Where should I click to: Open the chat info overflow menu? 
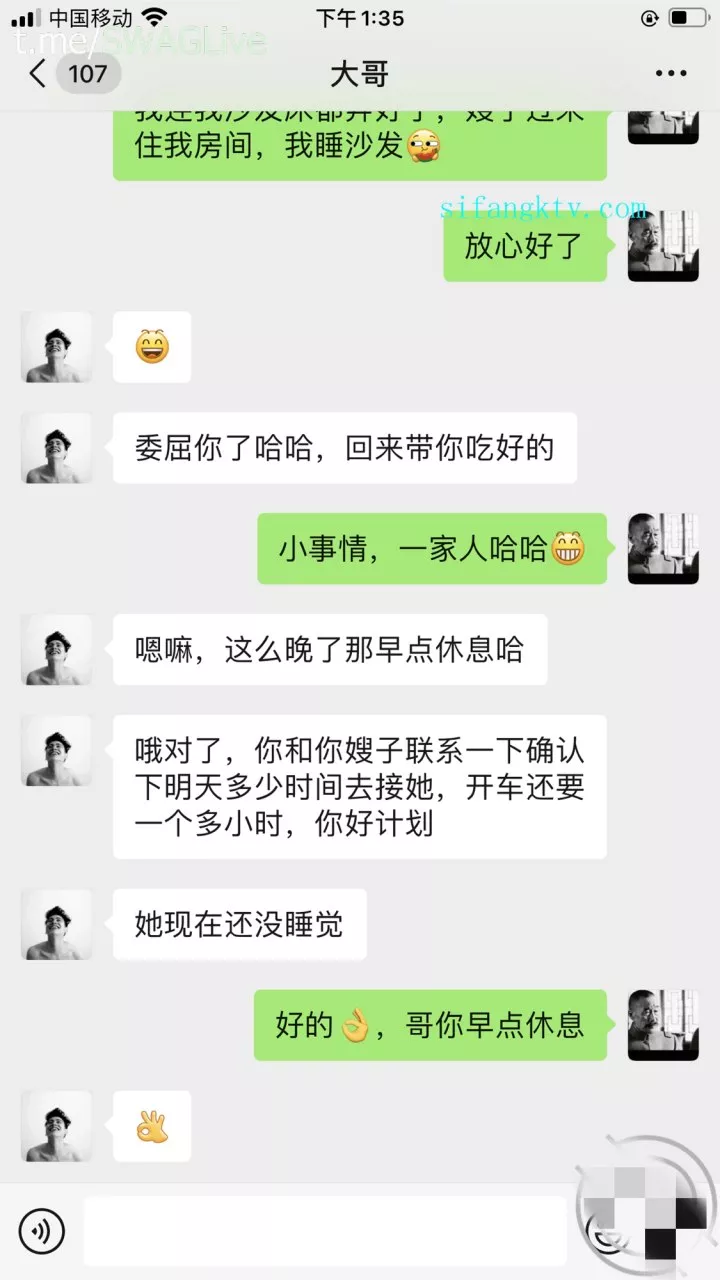click(671, 74)
